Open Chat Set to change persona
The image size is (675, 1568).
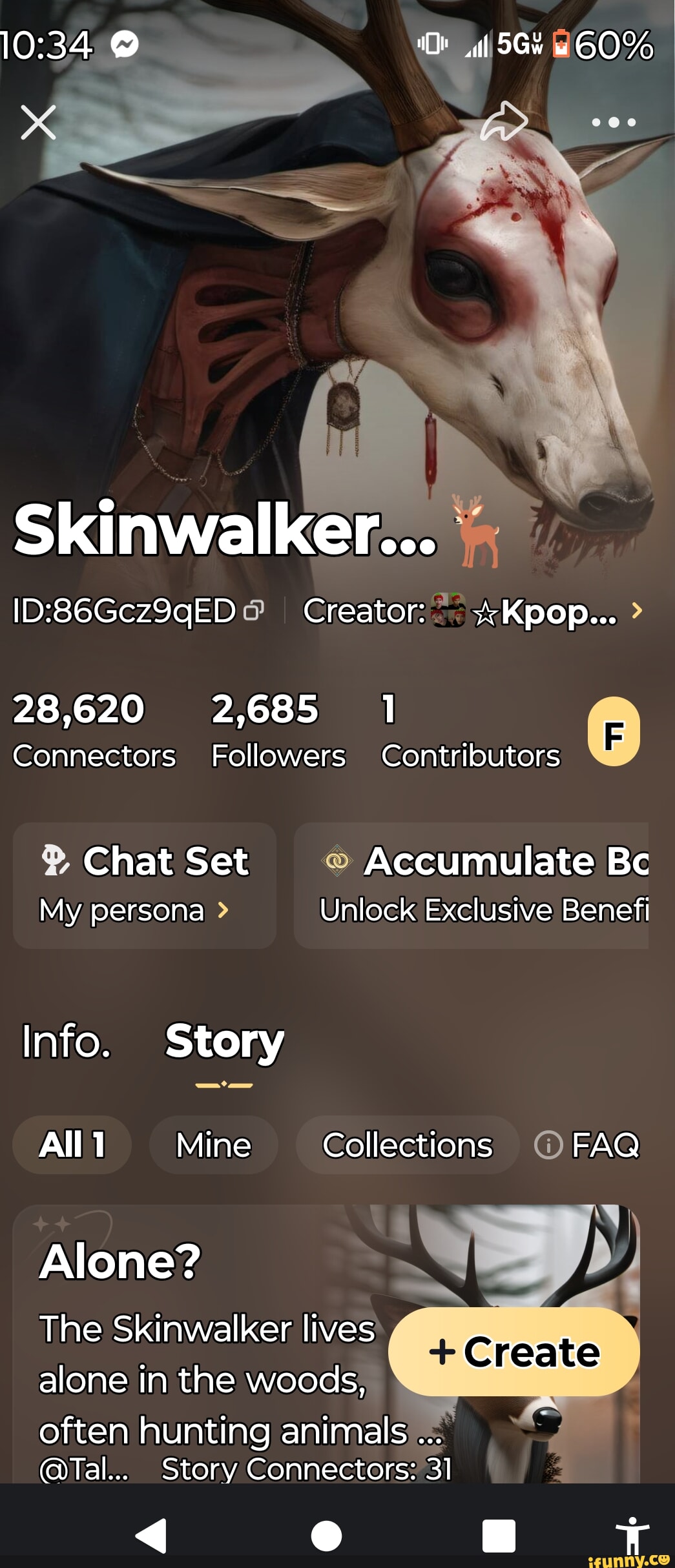(x=145, y=884)
